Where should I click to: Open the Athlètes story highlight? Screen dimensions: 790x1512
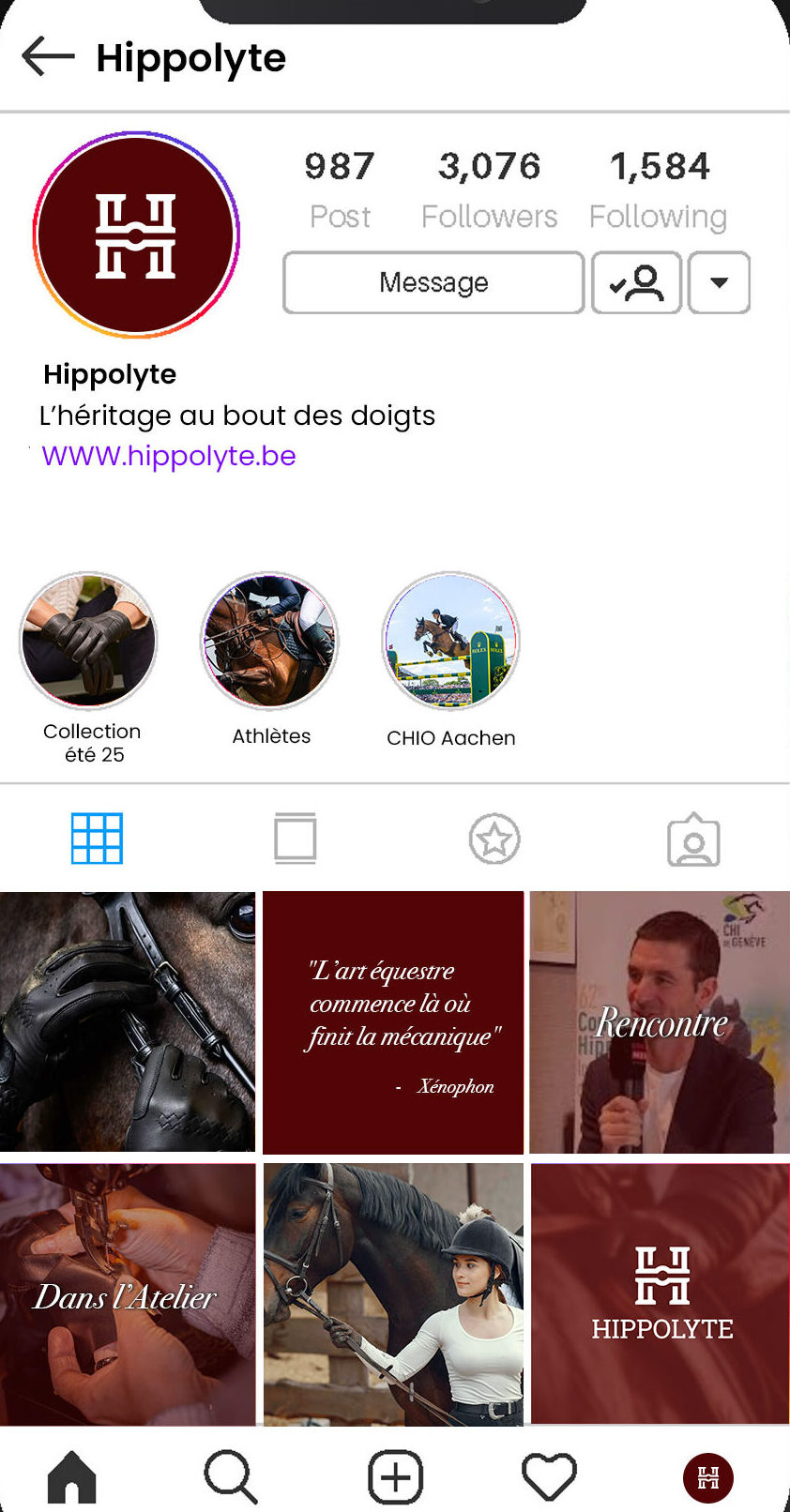(x=270, y=641)
